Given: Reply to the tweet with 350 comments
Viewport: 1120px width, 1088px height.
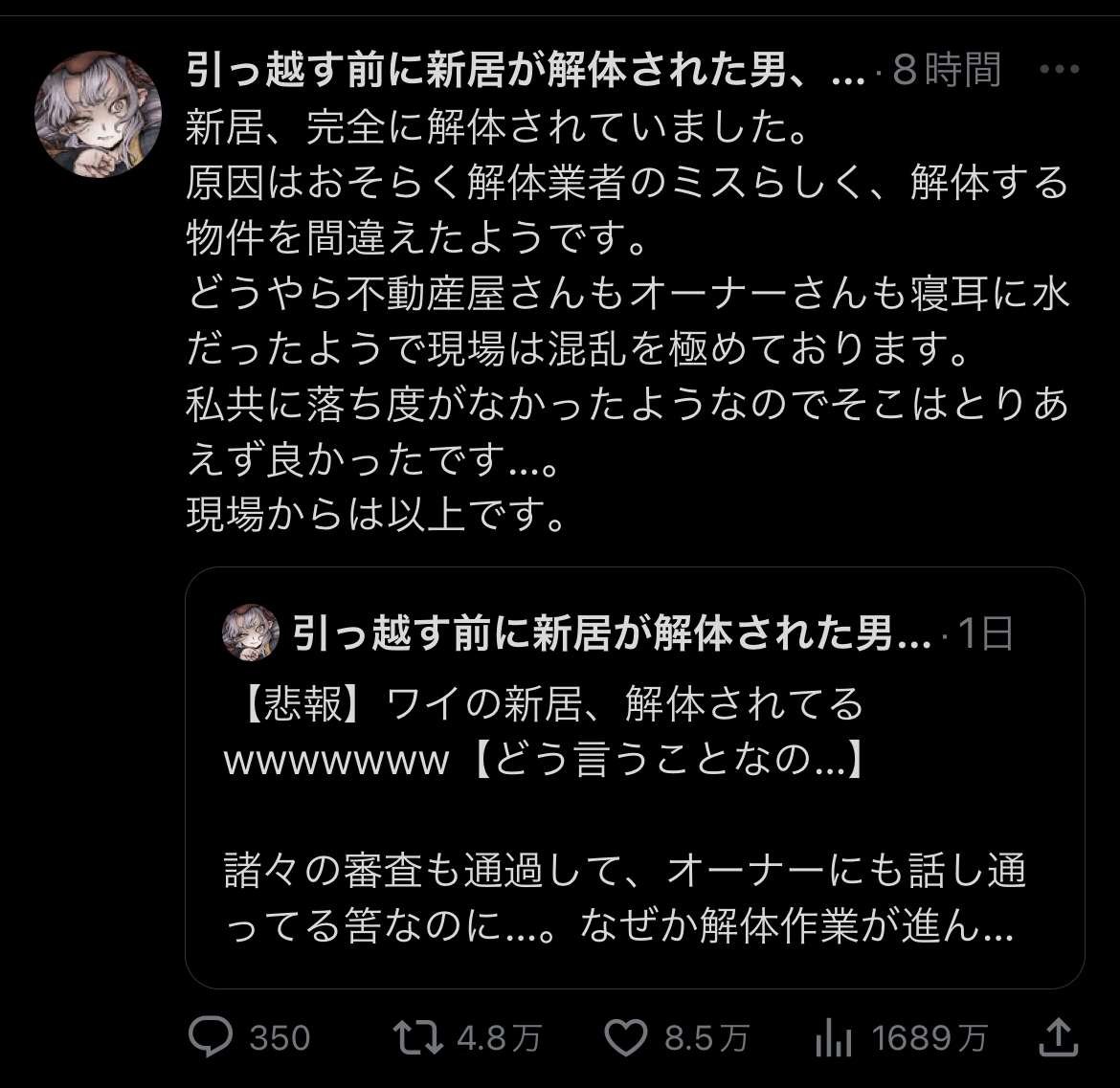Looking at the screenshot, I should [x=211, y=1037].
